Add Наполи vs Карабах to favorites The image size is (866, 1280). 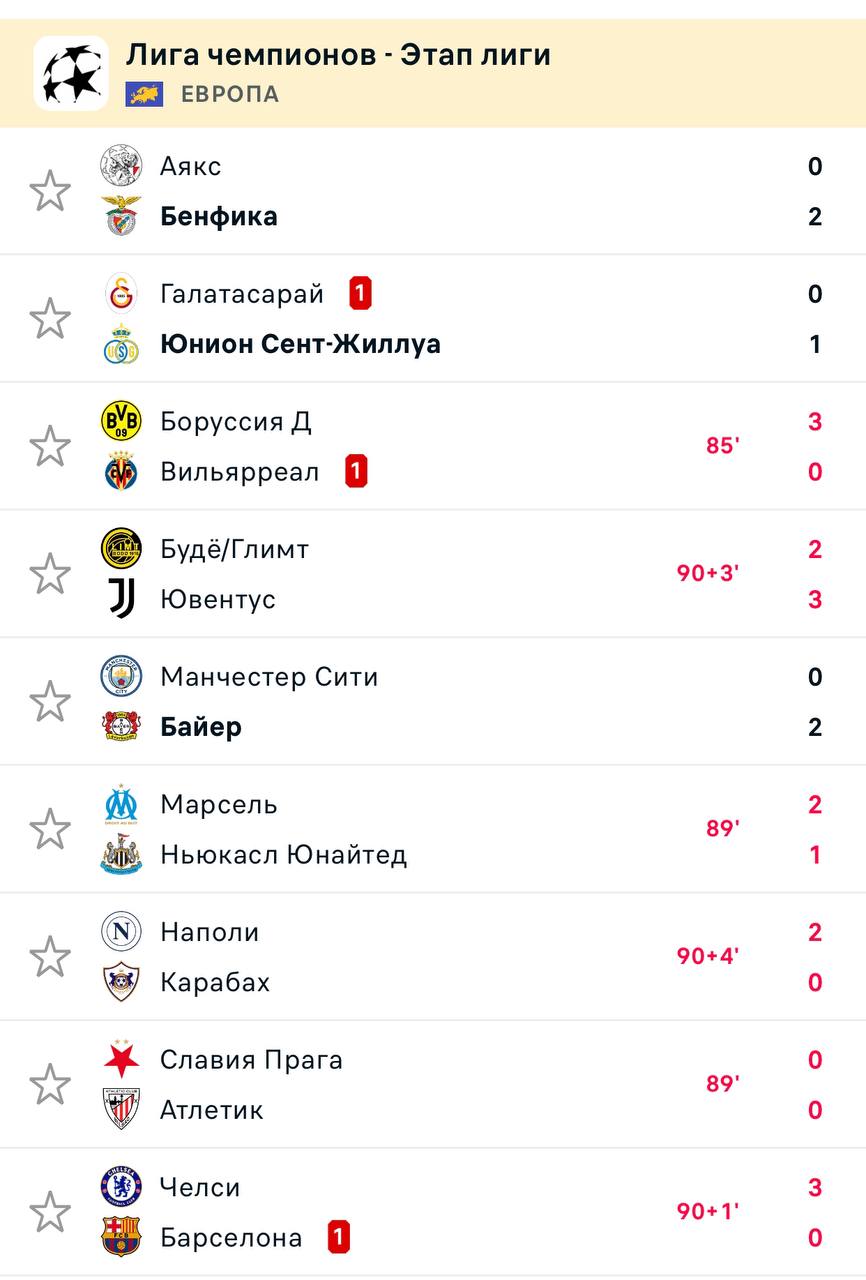(50, 957)
